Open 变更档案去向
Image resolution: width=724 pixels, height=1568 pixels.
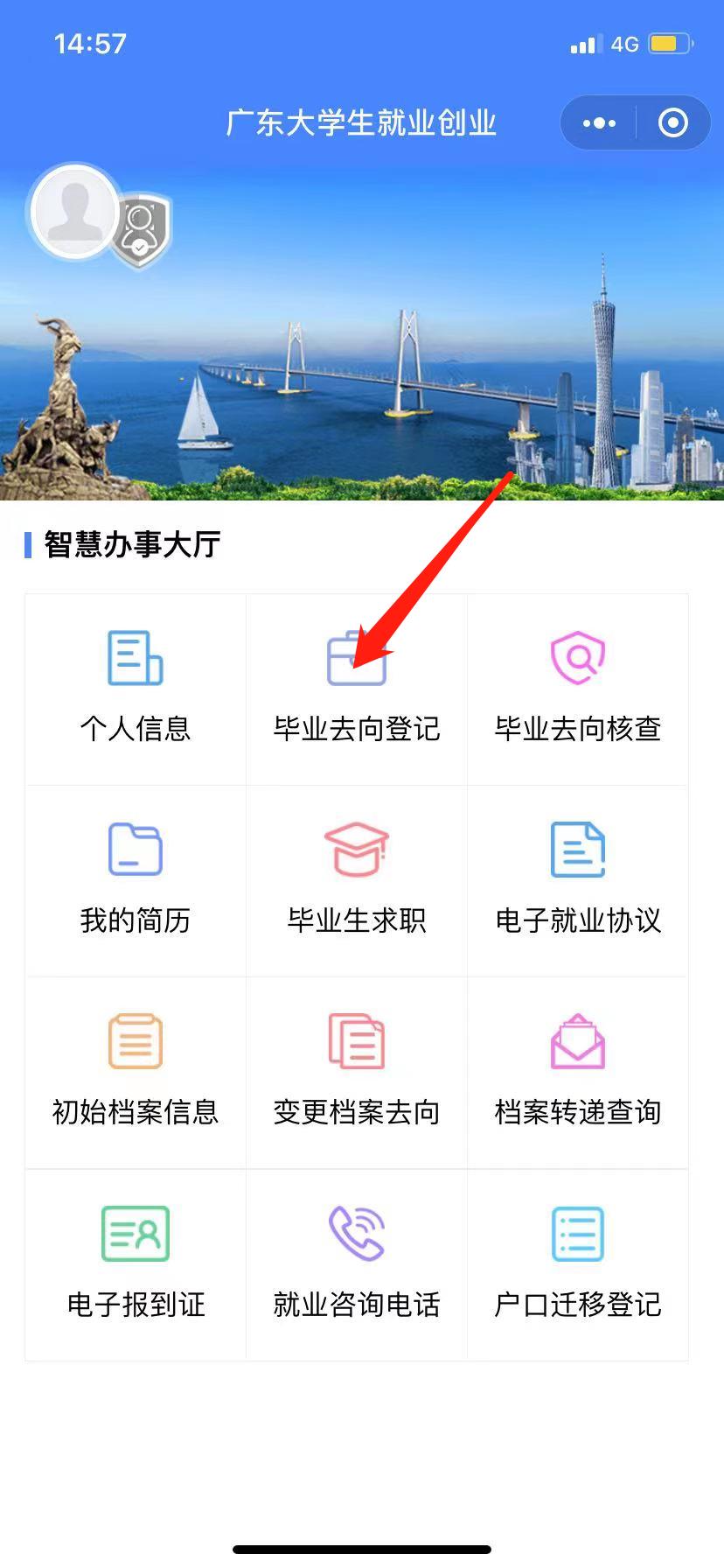[357, 1073]
